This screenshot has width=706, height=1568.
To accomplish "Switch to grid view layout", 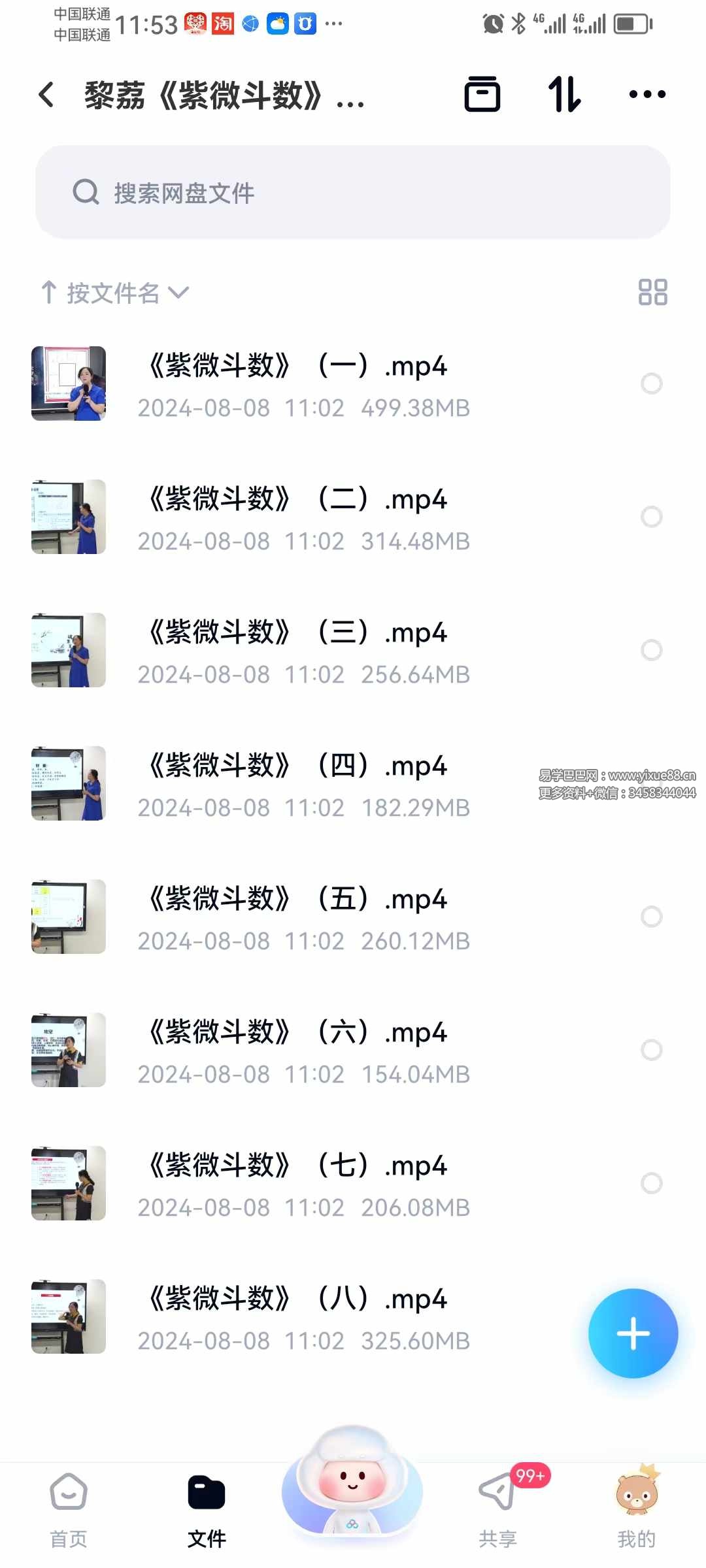I will [654, 292].
